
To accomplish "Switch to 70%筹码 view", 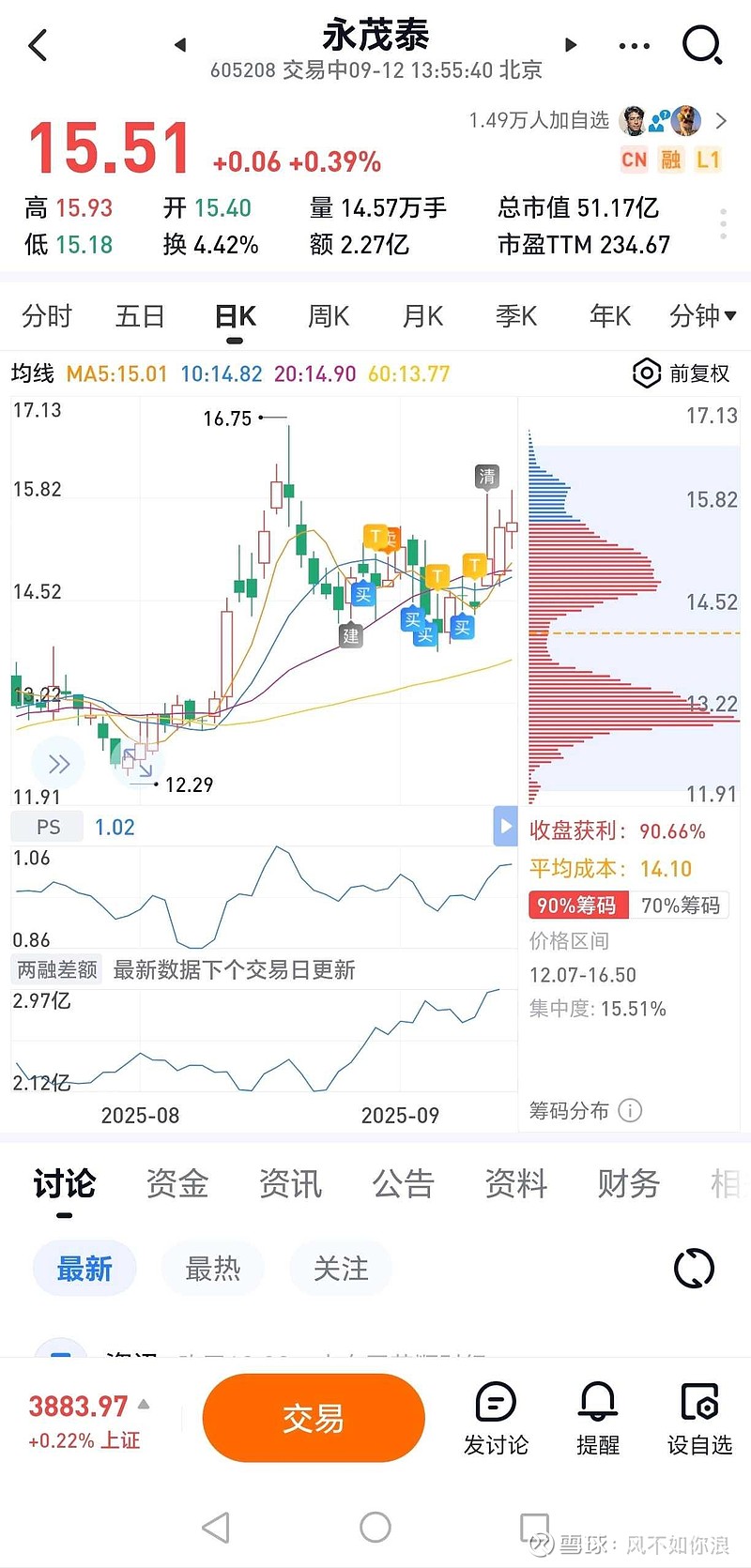I will [680, 906].
